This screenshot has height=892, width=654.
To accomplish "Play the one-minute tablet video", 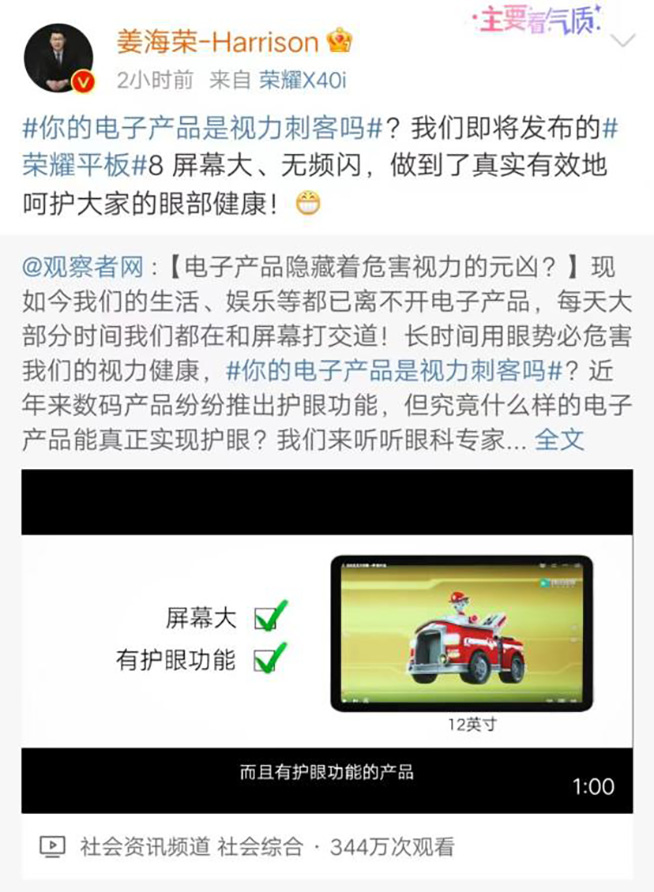I will pos(327,640).
